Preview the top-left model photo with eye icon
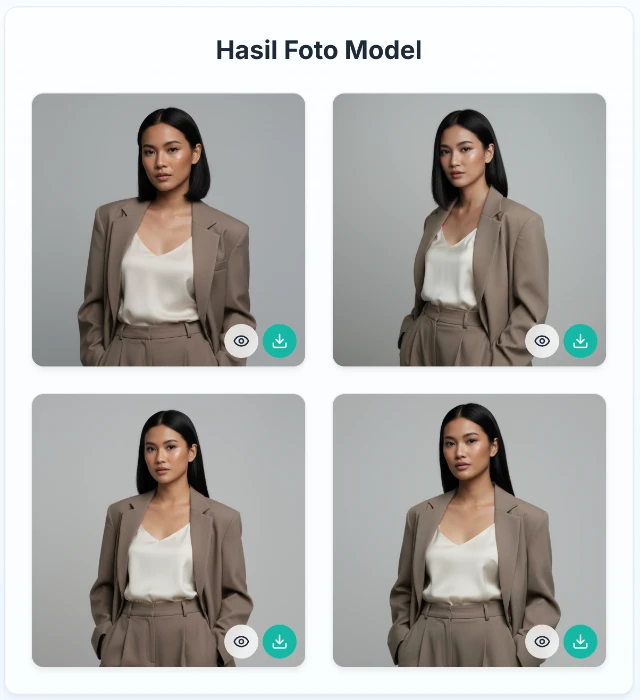 click(x=241, y=341)
